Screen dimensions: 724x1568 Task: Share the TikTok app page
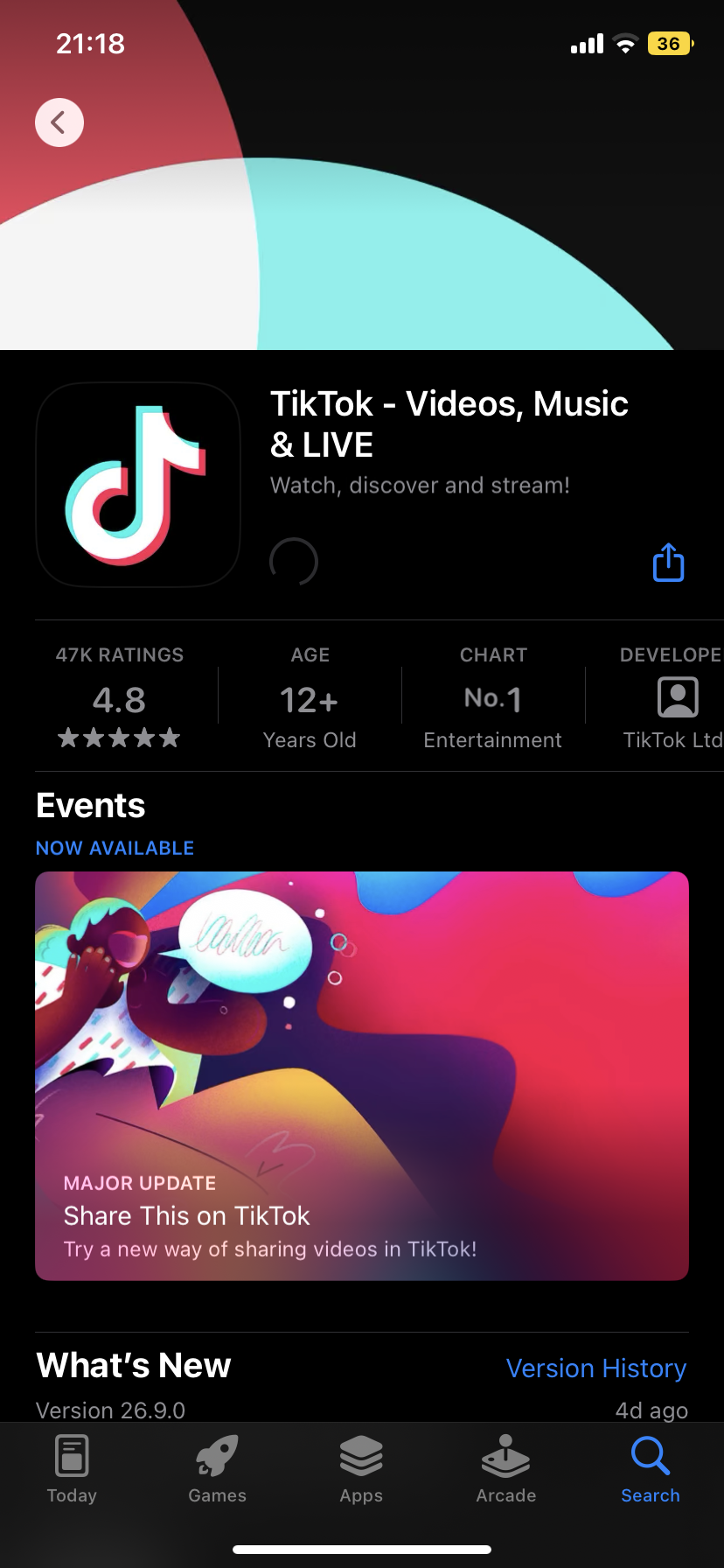pos(669,563)
